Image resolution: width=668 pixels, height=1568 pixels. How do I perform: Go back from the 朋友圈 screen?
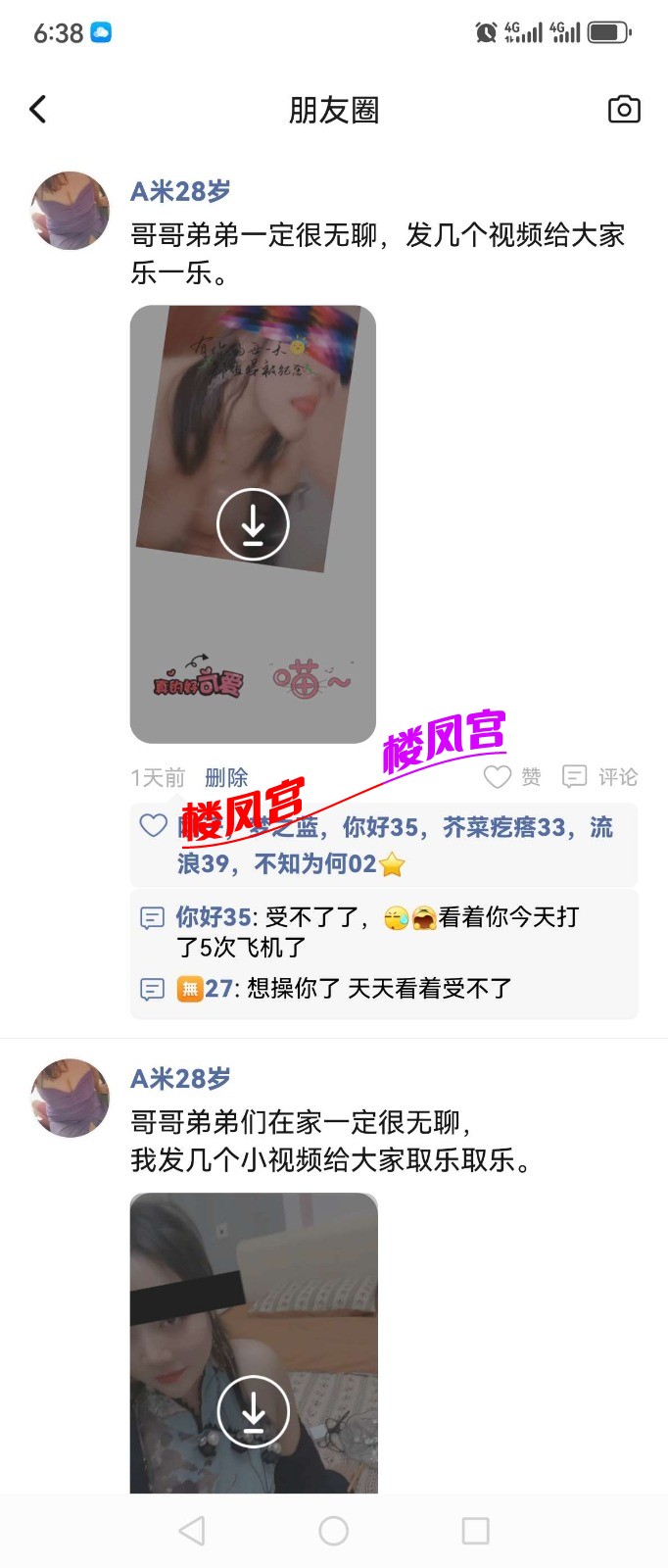(38, 109)
